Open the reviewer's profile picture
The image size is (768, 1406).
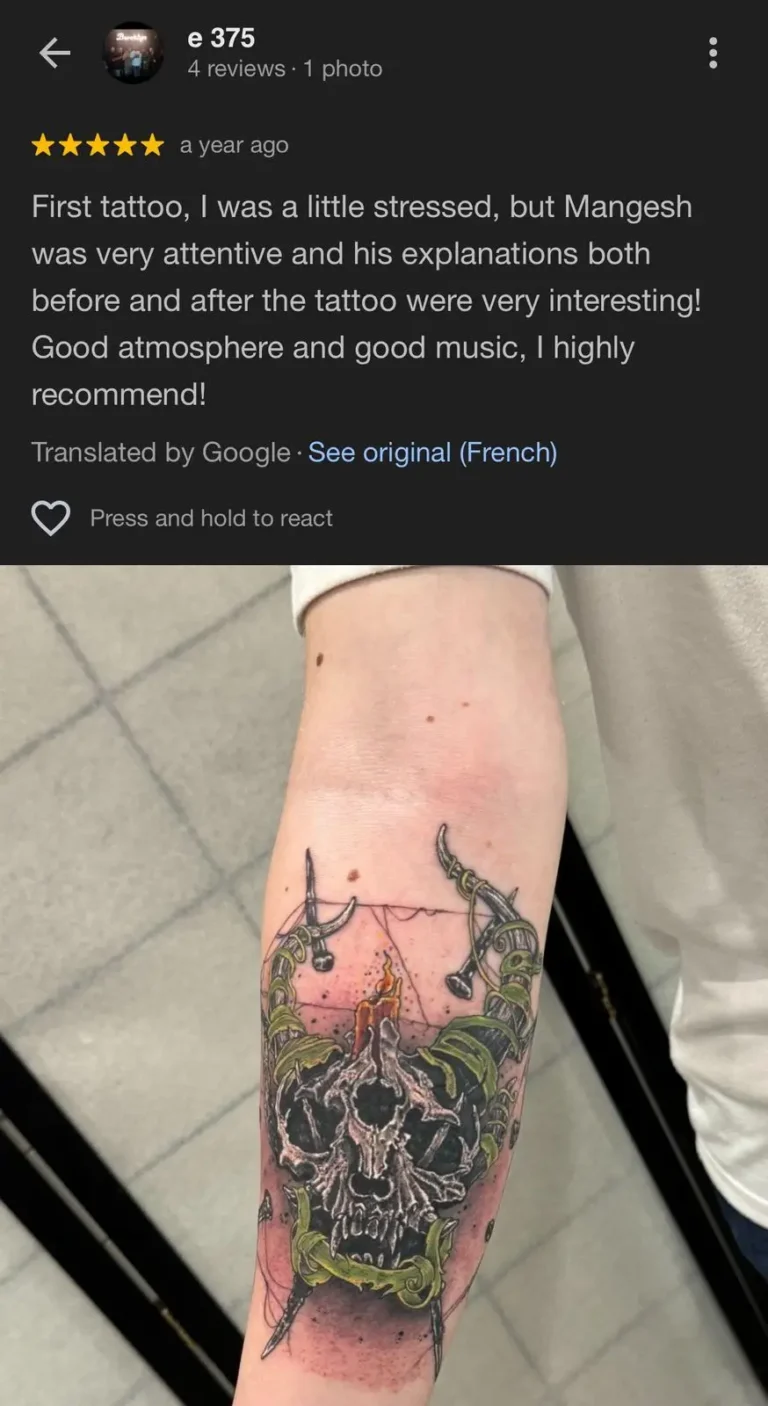click(132, 54)
